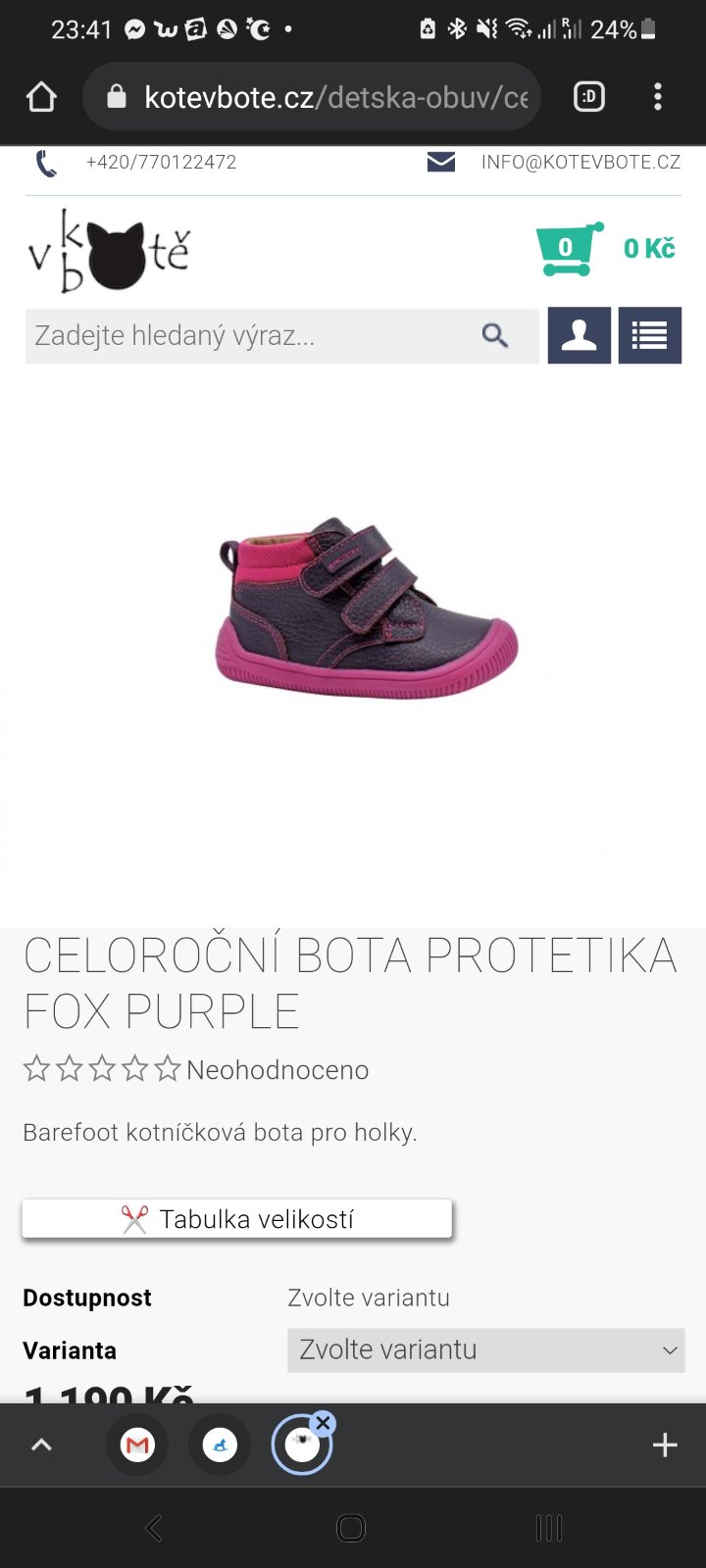Image resolution: width=706 pixels, height=1568 pixels.
Task: Open the browser tab switcher
Action: tap(588, 97)
